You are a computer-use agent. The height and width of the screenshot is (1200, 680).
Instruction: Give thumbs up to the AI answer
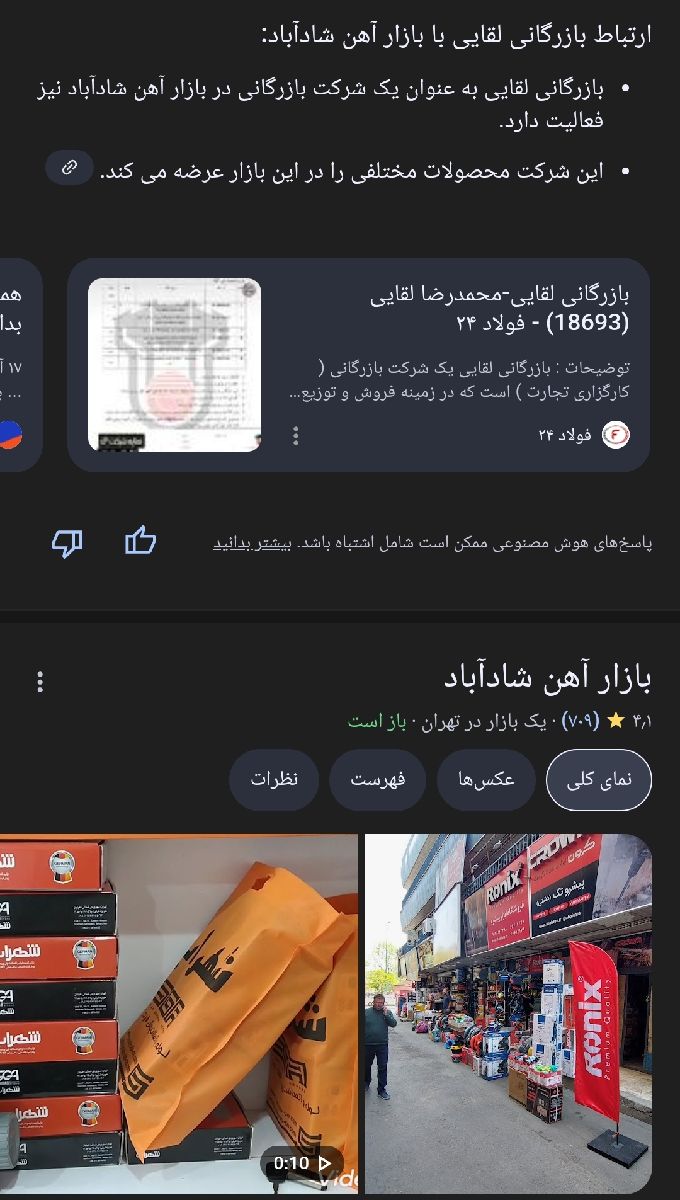[x=141, y=542]
